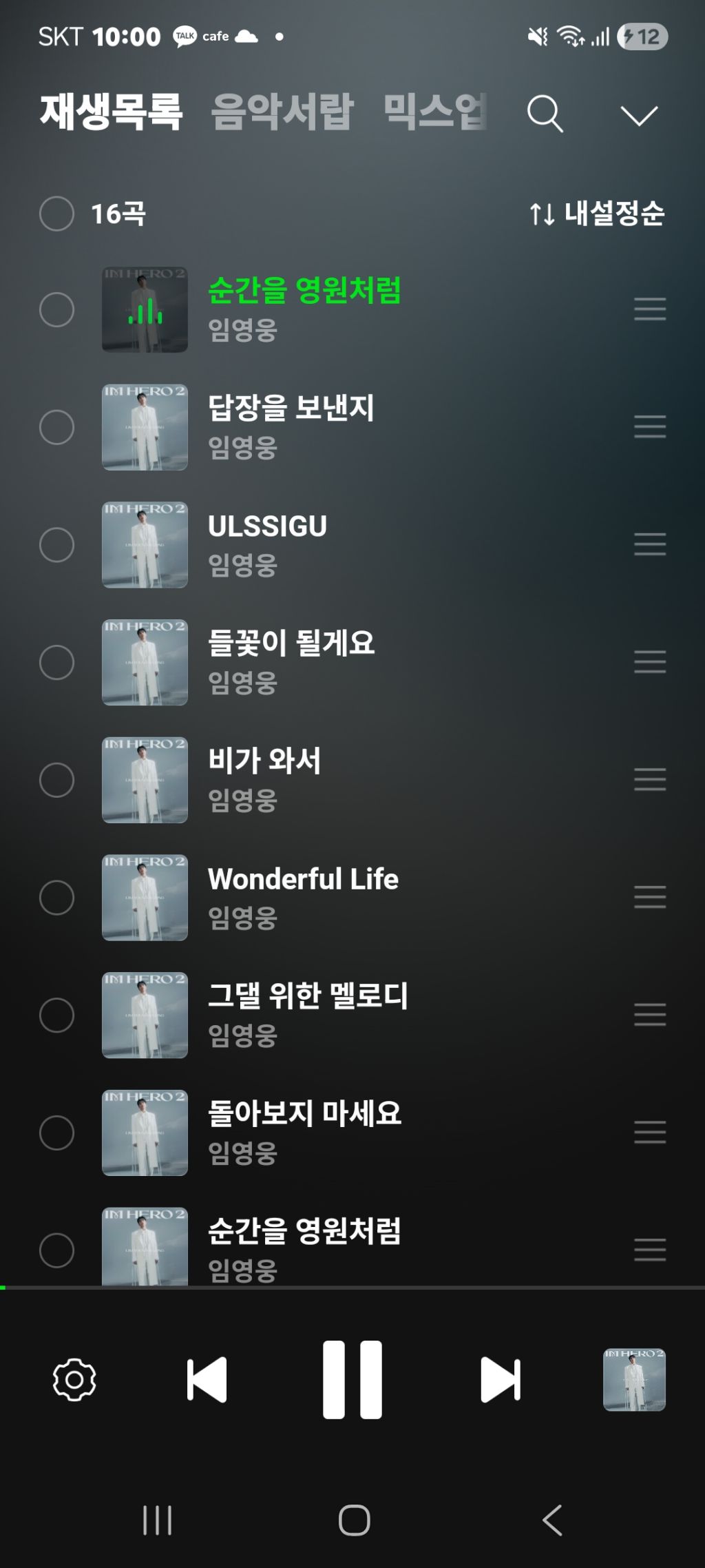Play the song 들꽃이 될게요
The width and height of the screenshot is (705, 1568).
[291, 643]
